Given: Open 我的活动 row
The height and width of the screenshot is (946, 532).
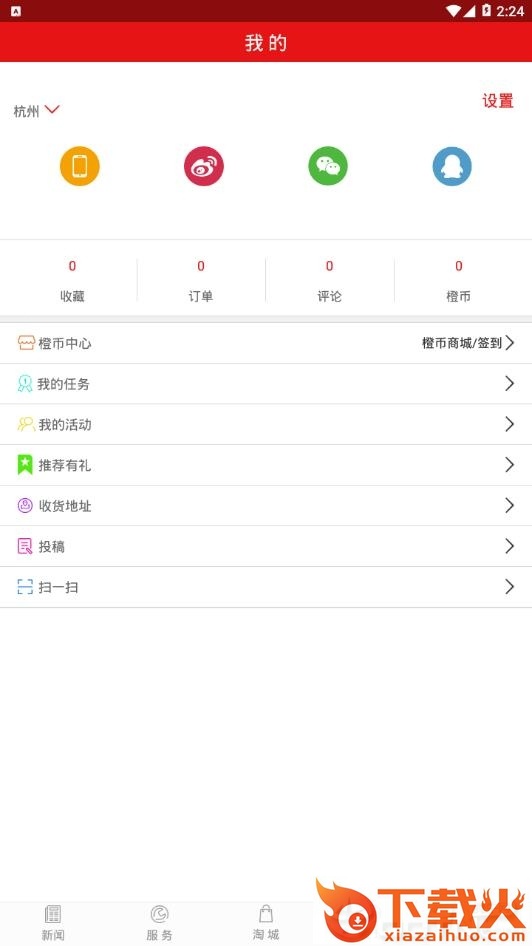Looking at the screenshot, I should tap(266, 425).
